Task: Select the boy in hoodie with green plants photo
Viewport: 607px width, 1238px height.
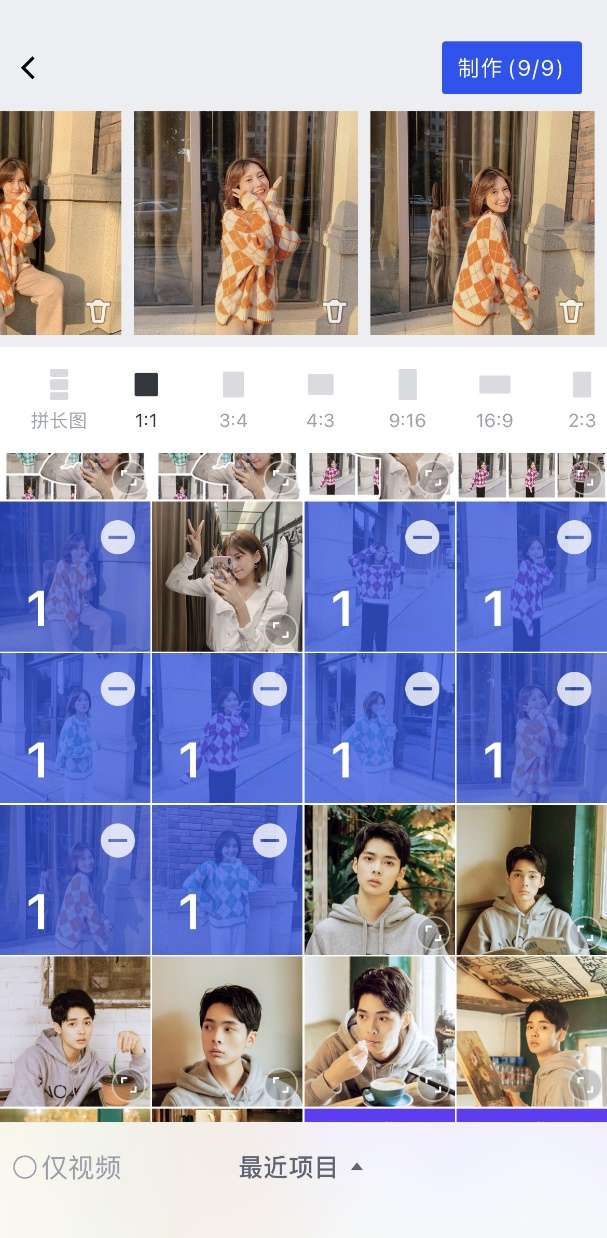Action: tap(379, 880)
